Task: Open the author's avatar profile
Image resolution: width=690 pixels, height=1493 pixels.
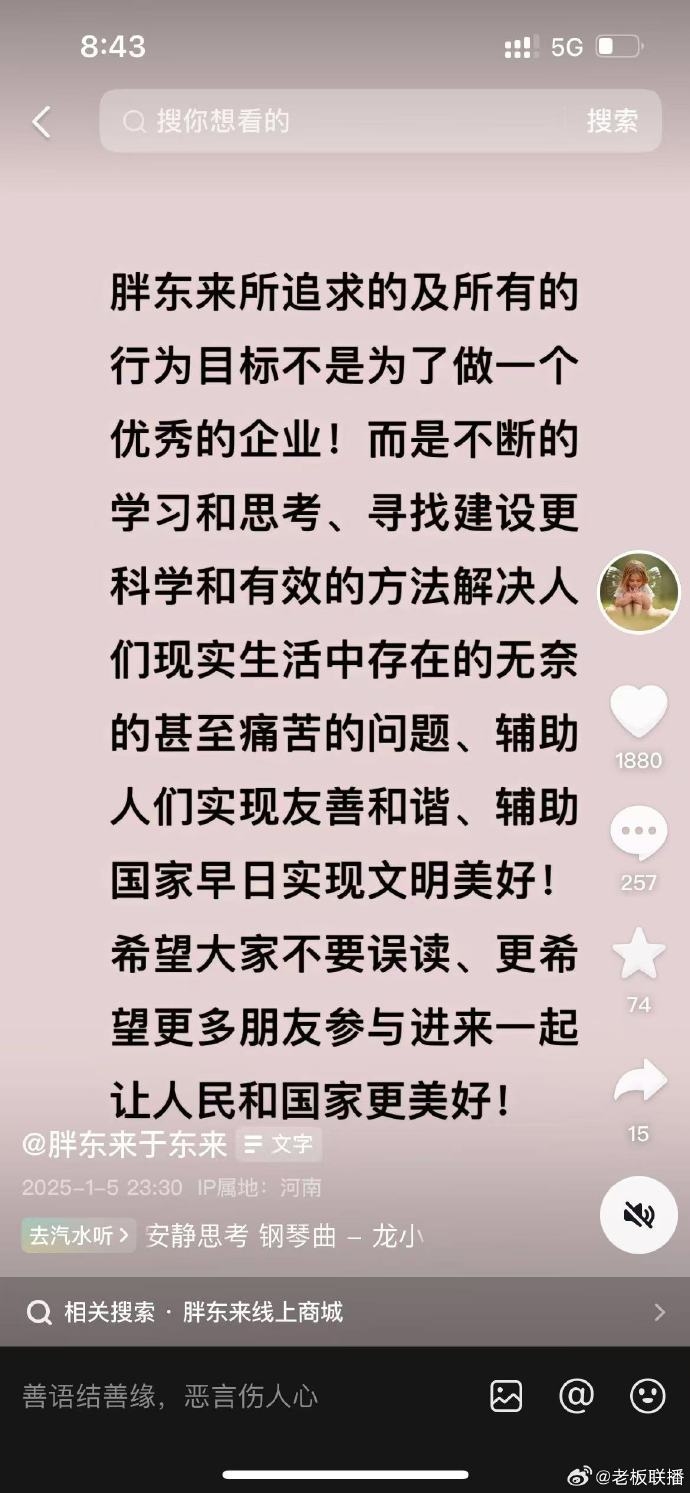Action: point(638,592)
